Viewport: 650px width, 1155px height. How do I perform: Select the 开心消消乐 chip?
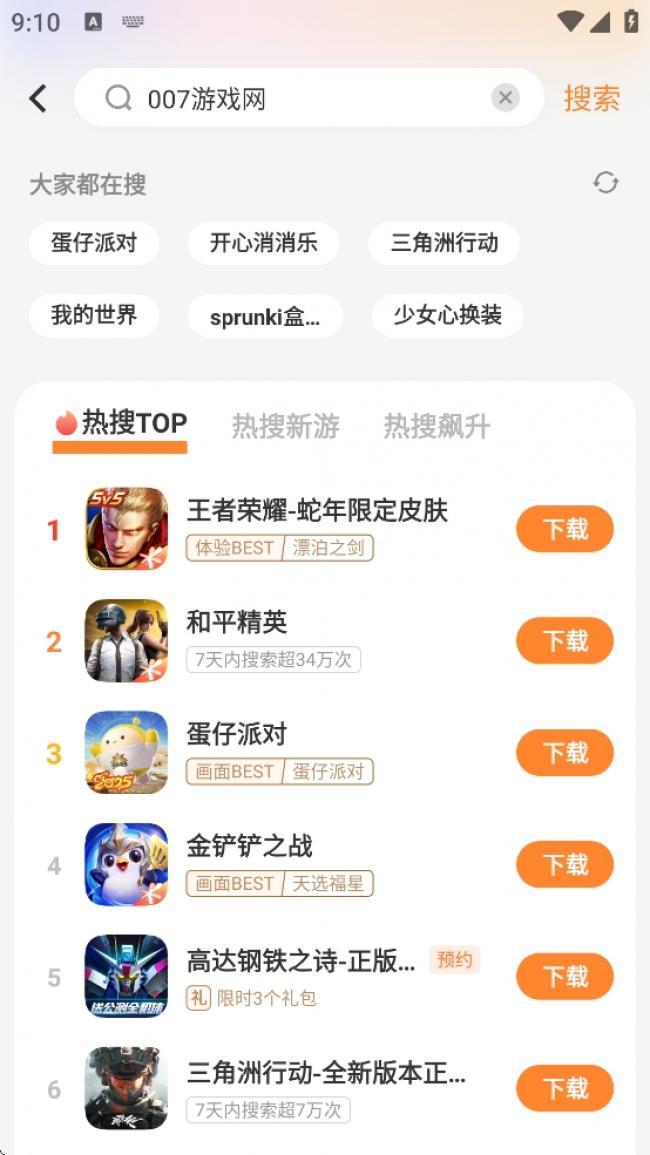(263, 243)
